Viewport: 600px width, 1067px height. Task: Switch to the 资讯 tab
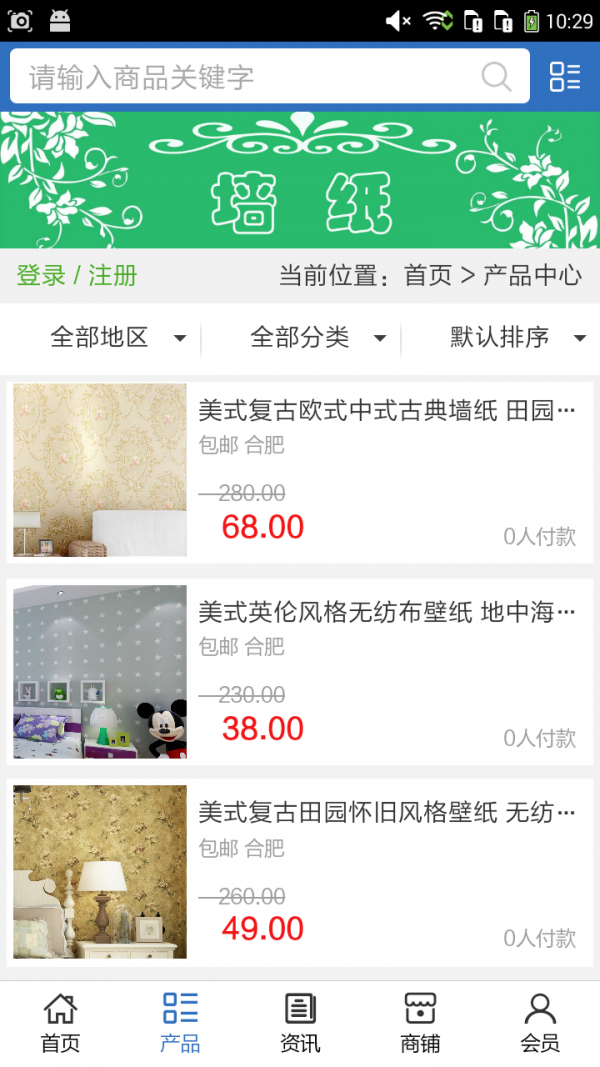pos(300,1023)
